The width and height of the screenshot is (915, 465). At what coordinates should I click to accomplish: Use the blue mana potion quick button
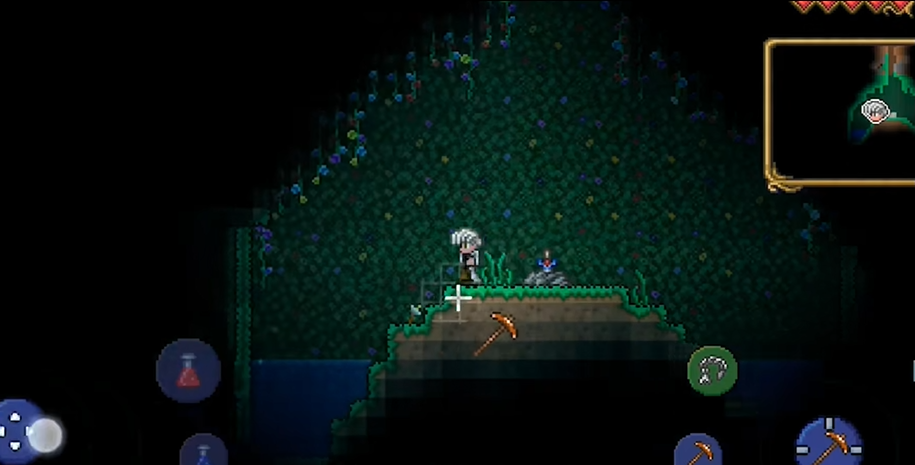[x=203, y=451]
